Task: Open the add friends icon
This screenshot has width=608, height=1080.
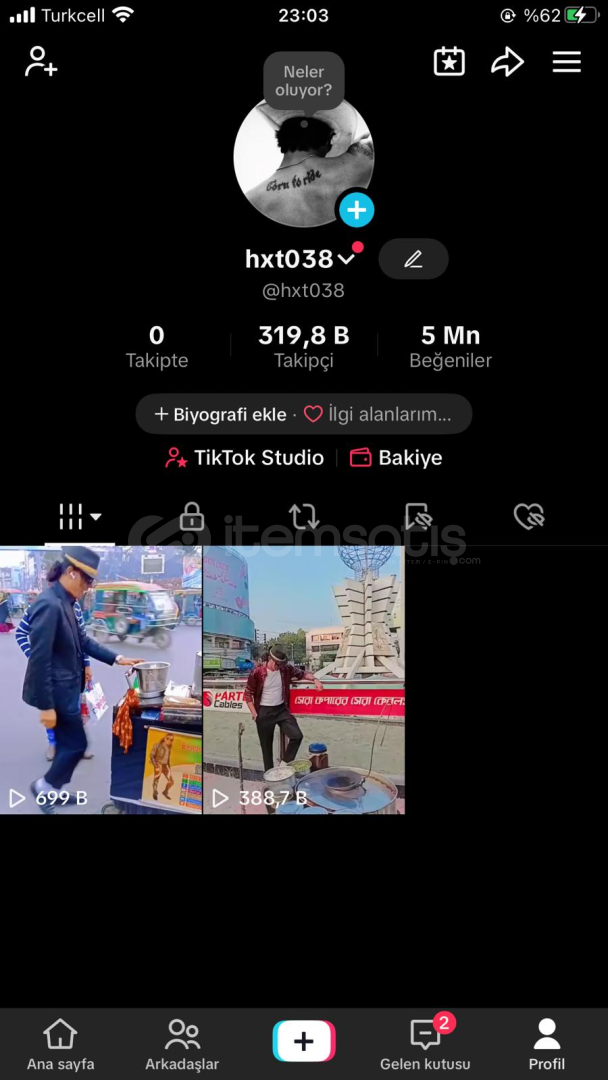Action: (x=41, y=62)
